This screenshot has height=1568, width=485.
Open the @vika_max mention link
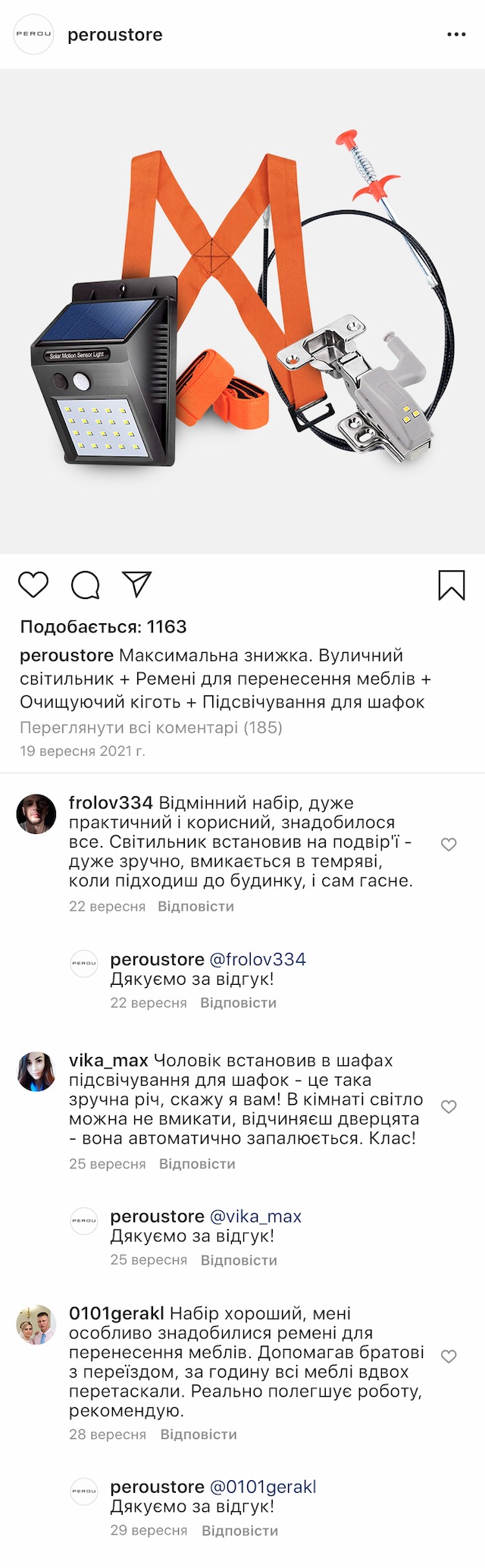click(255, 1217)
